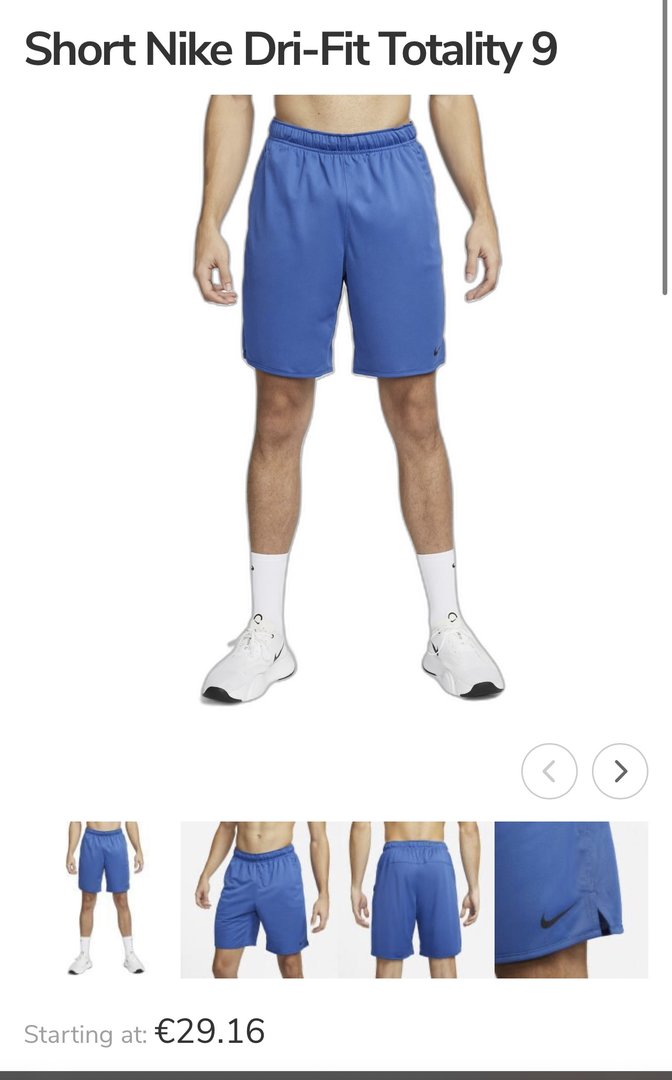This screenshot has height=1080, width=672.
Task: Select the close-up Nike logo thumbnail
Action: click(x=571, y=900)
